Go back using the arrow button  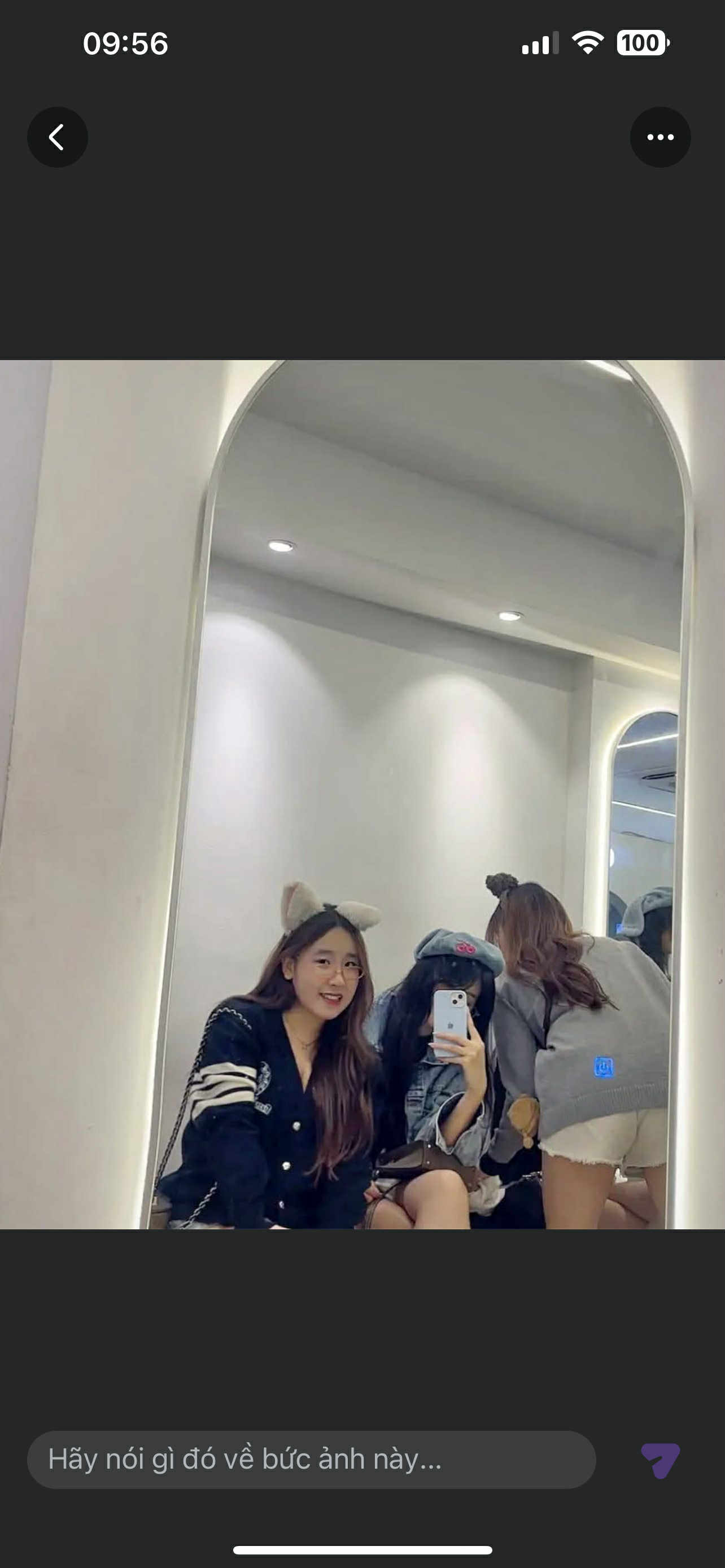tap(57, 137)
